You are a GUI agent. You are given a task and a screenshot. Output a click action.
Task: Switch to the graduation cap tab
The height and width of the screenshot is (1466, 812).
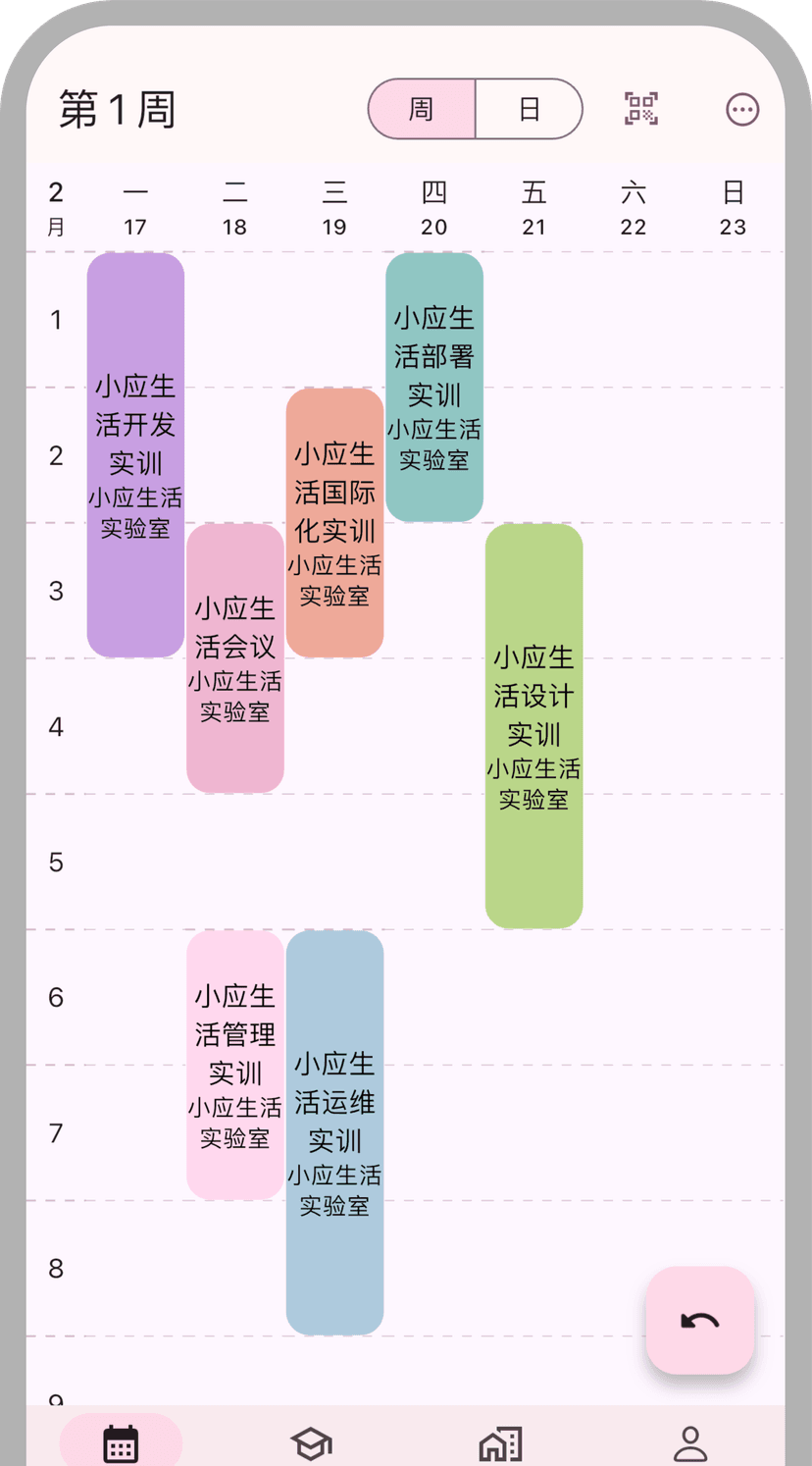(x=311, y=1443)
